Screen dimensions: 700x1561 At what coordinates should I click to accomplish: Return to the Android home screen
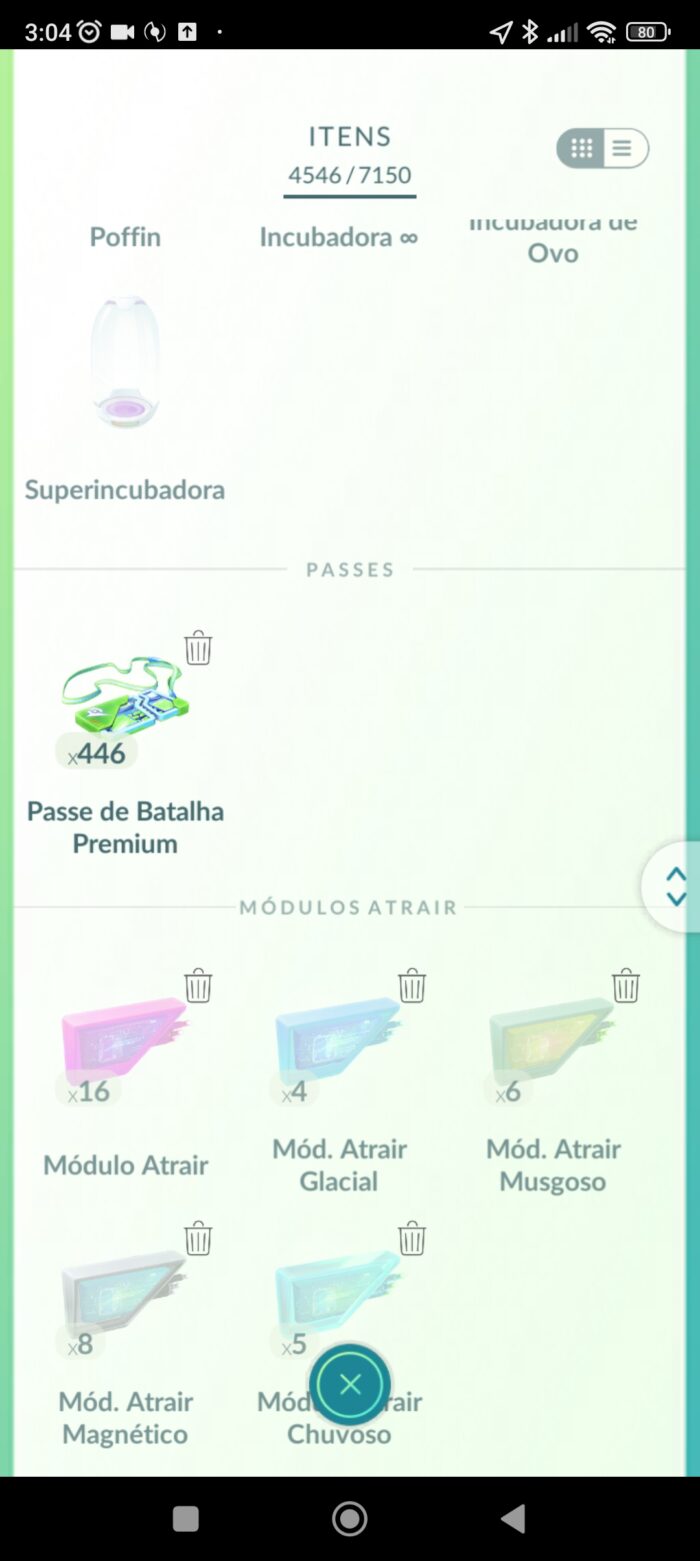(x=349, y=1519)
